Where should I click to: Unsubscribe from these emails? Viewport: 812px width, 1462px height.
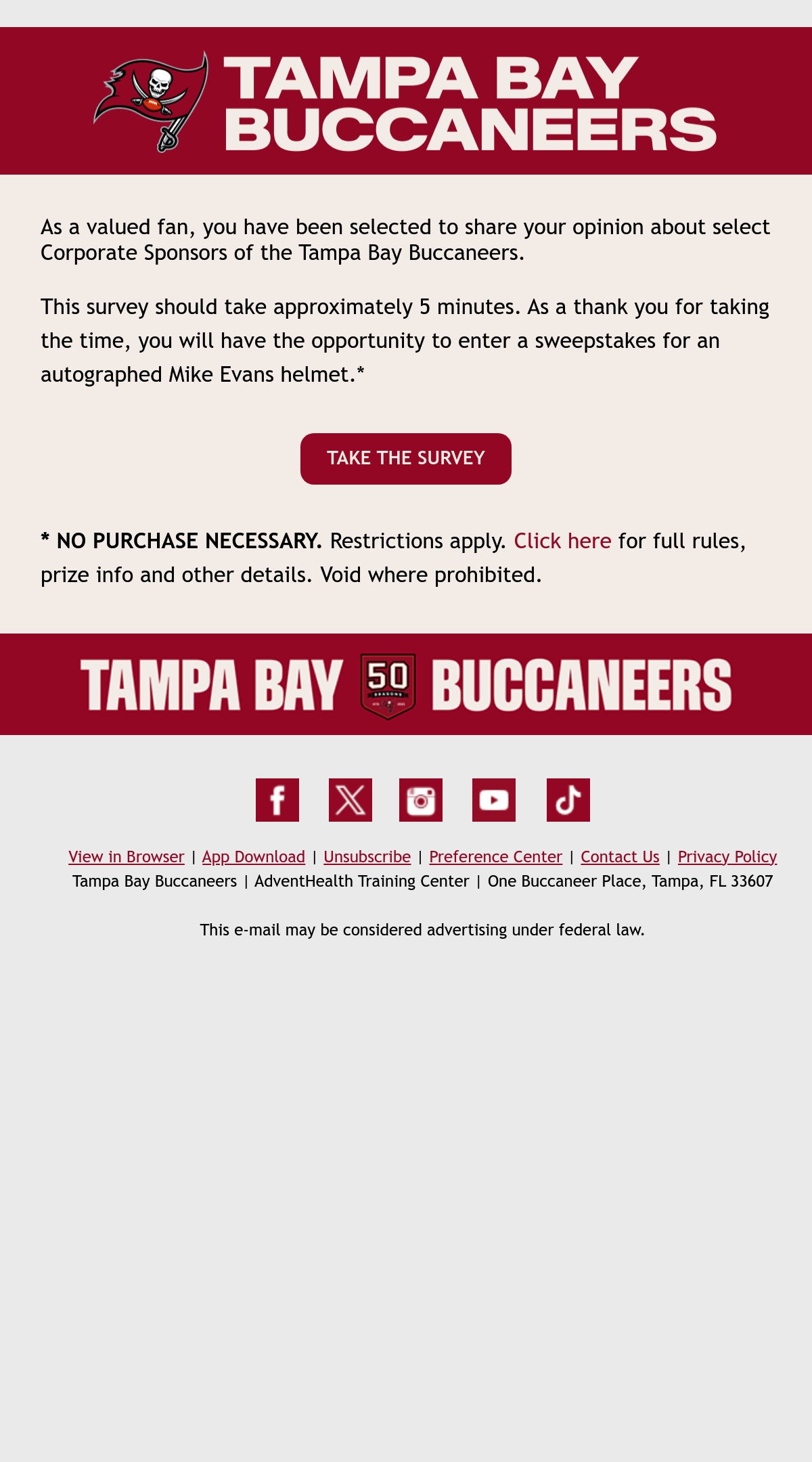coord(367,857)
